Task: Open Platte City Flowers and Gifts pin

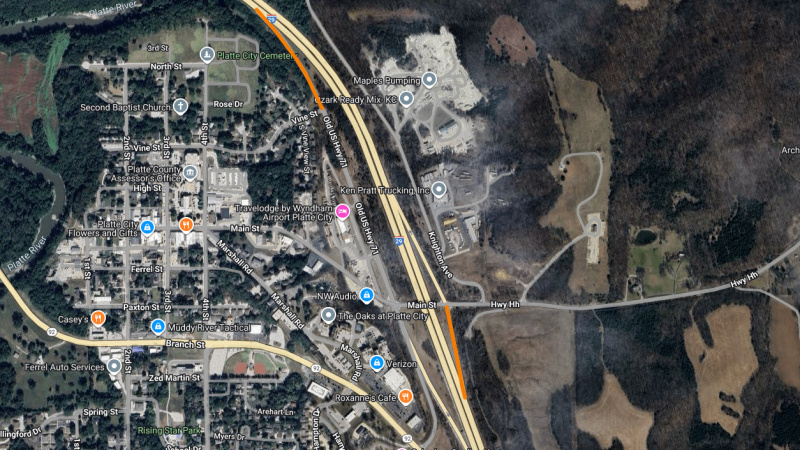Action: click(x=147, y=227)
